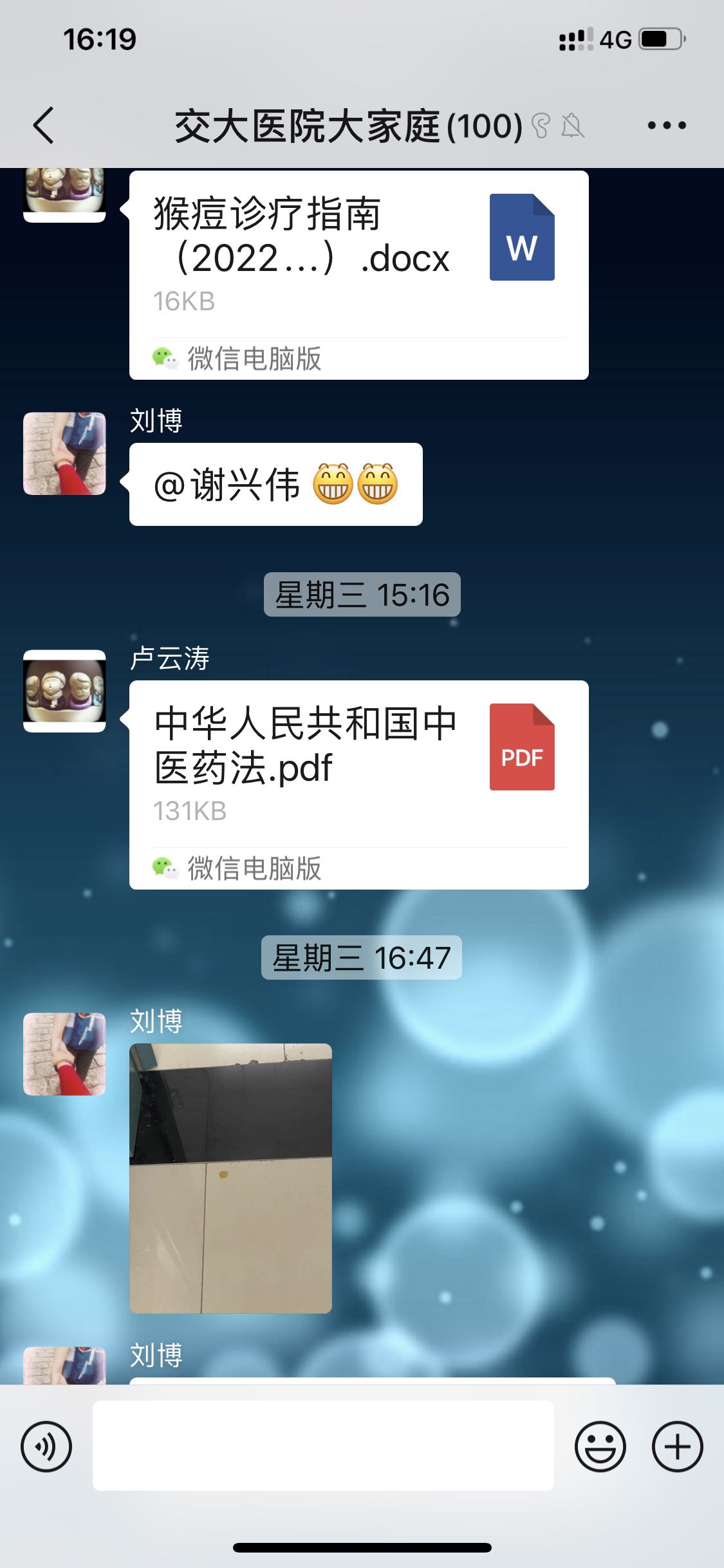Open the emoji sticker panel

[x=600, y=1446]
